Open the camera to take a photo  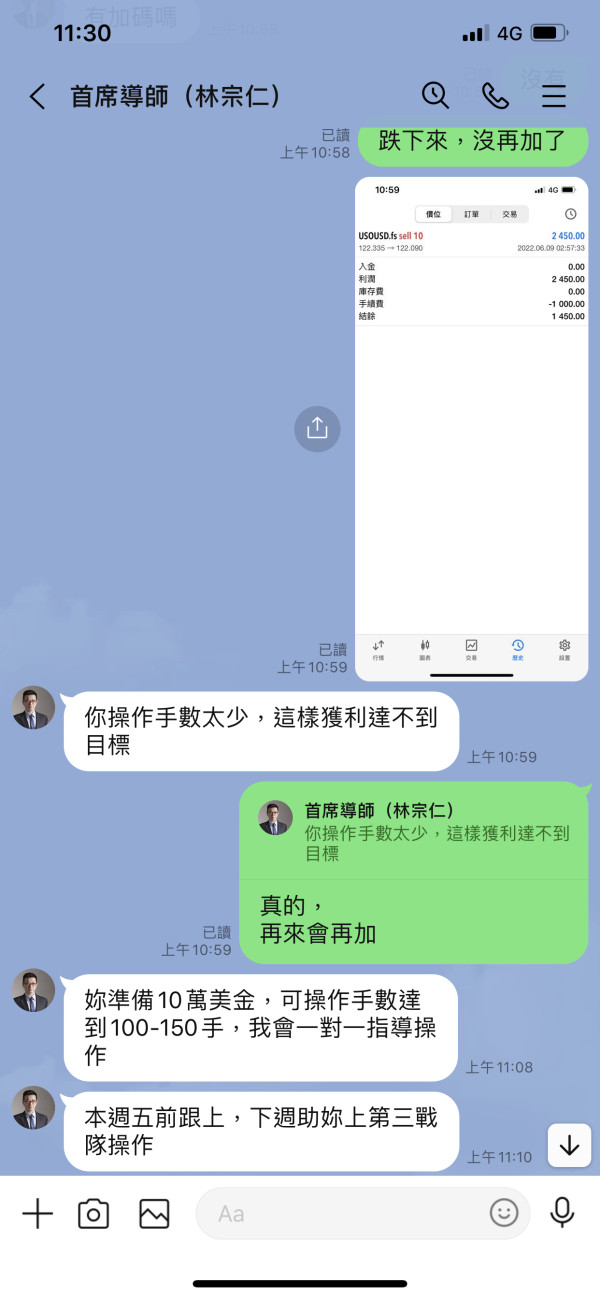[x=93, y=1214]
